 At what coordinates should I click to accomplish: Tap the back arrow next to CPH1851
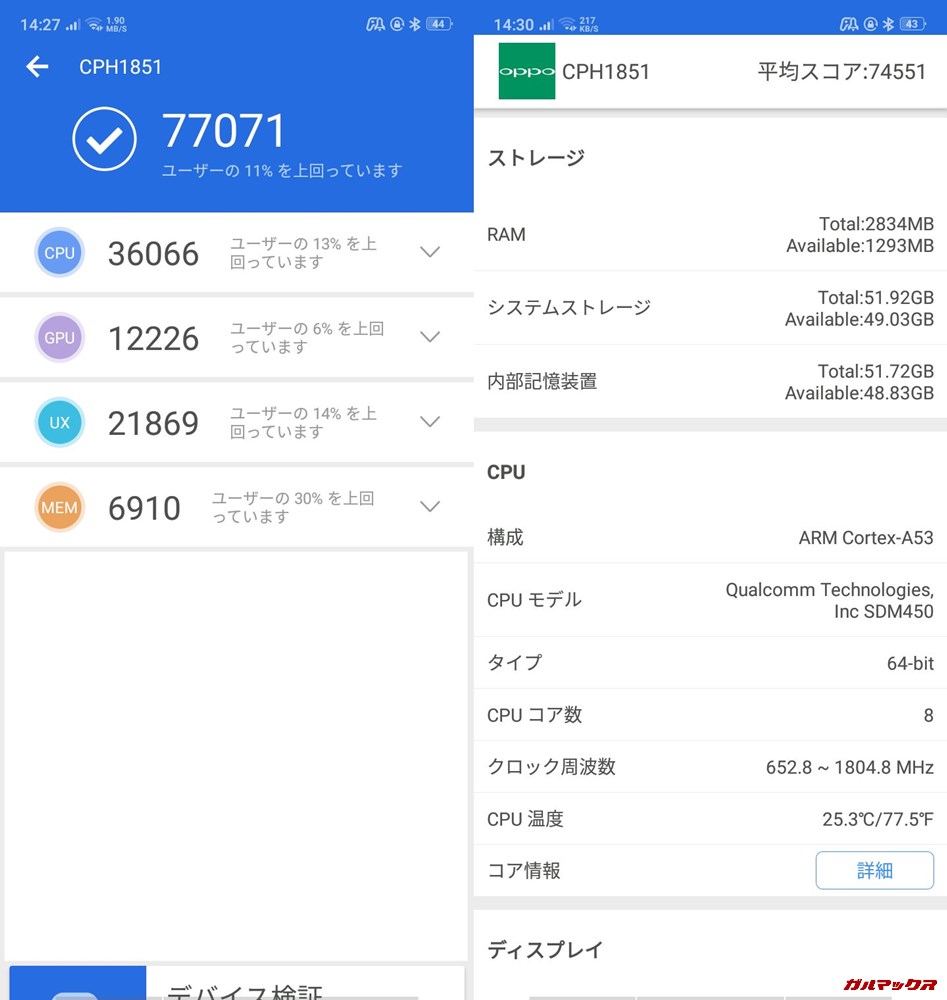click(36, 67)
